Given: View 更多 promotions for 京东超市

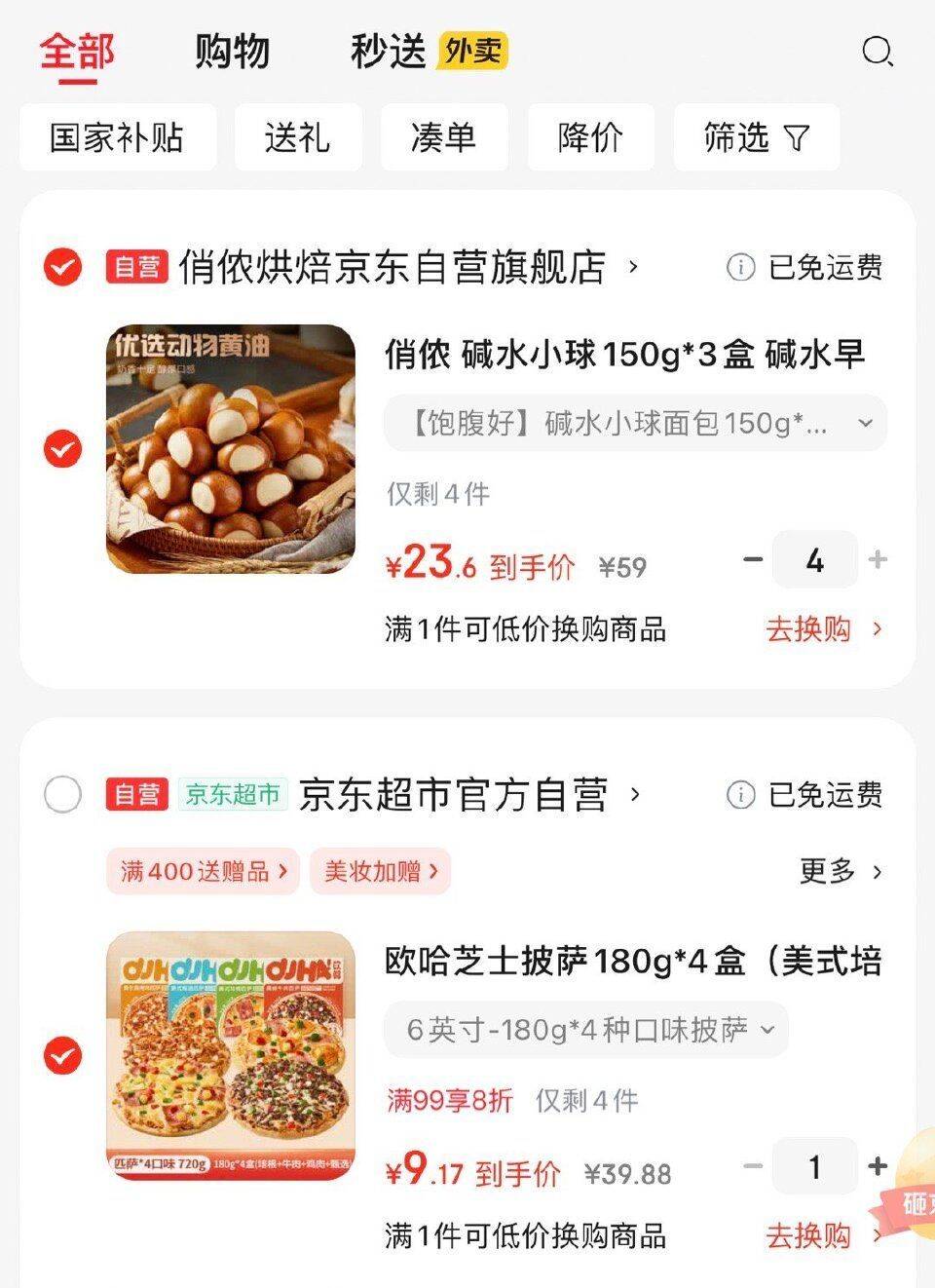Looking at the screenshot, I should click(840, 871).
